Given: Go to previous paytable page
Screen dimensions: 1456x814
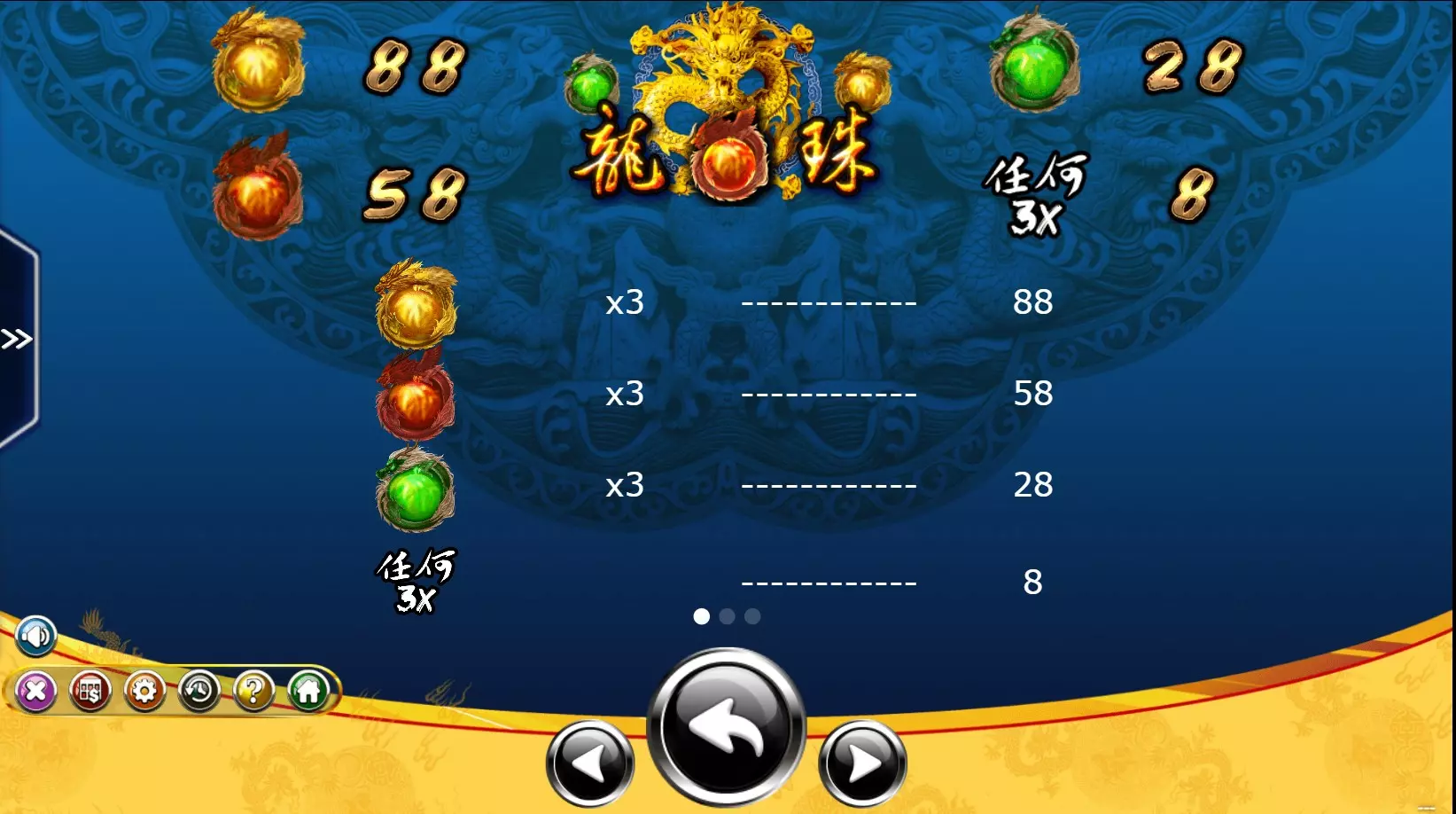Looking at the screenshot, I should pos(590,763).
